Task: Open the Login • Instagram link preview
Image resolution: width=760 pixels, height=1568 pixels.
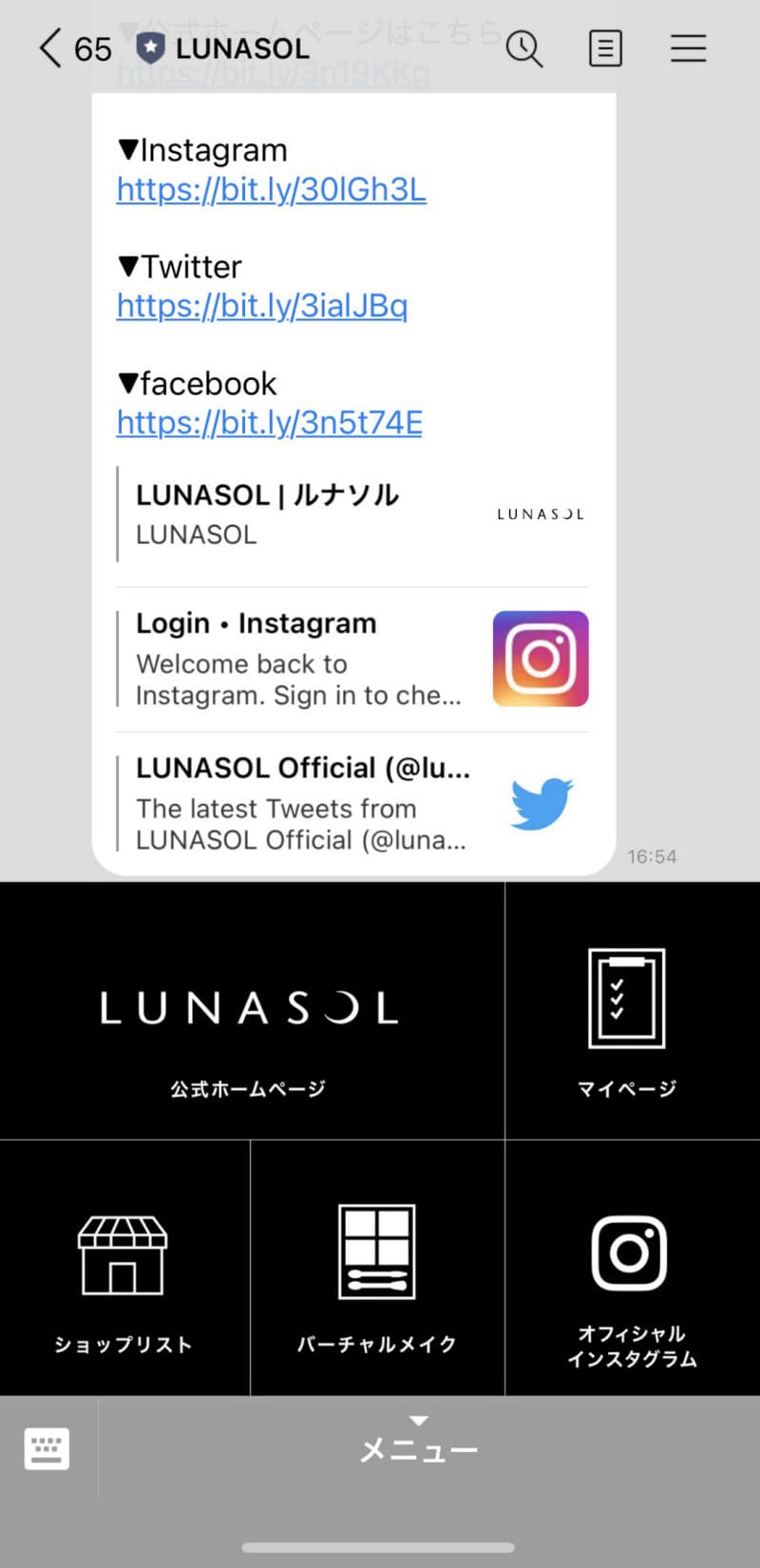Action: pyautogui.click(x=351, y=659)
